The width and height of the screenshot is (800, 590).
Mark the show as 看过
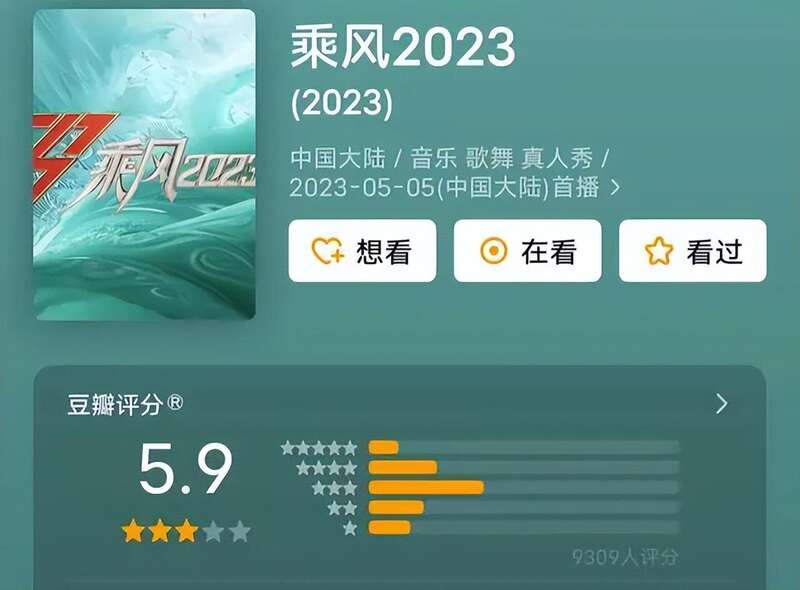(x=692, y=251)
